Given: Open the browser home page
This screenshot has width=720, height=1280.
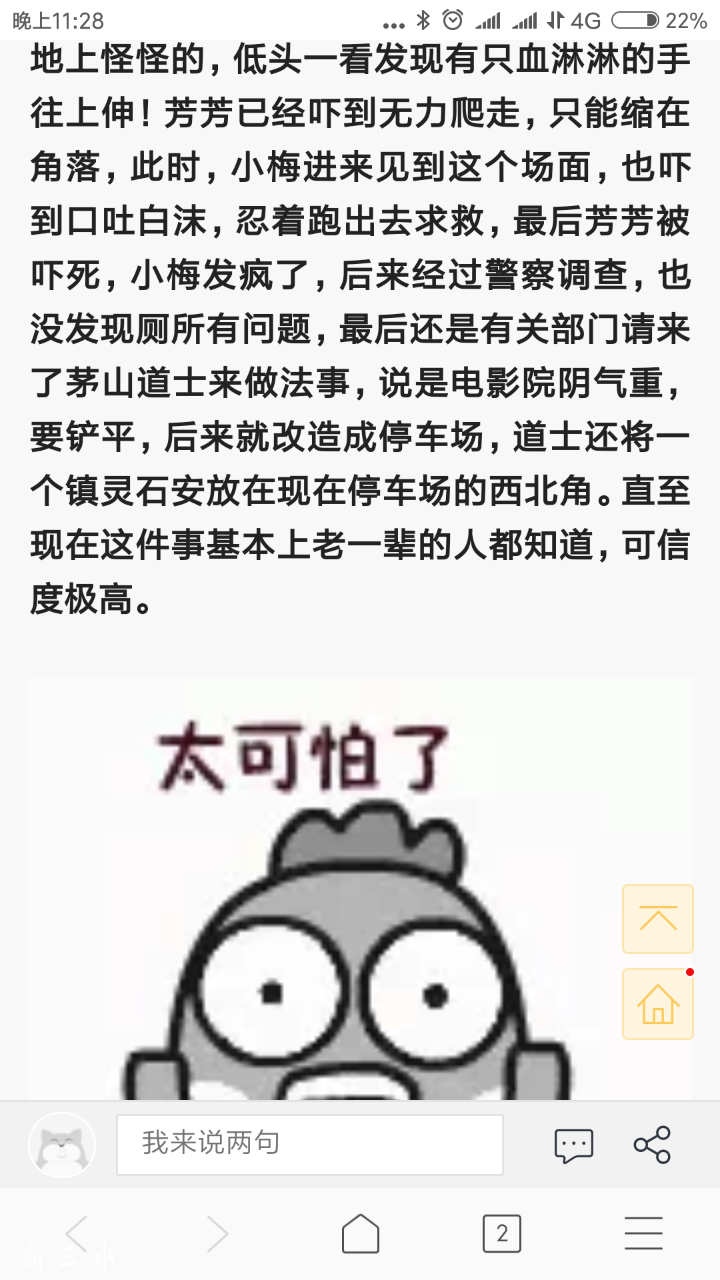Looking at the screenshot, I should [360, 1234].
